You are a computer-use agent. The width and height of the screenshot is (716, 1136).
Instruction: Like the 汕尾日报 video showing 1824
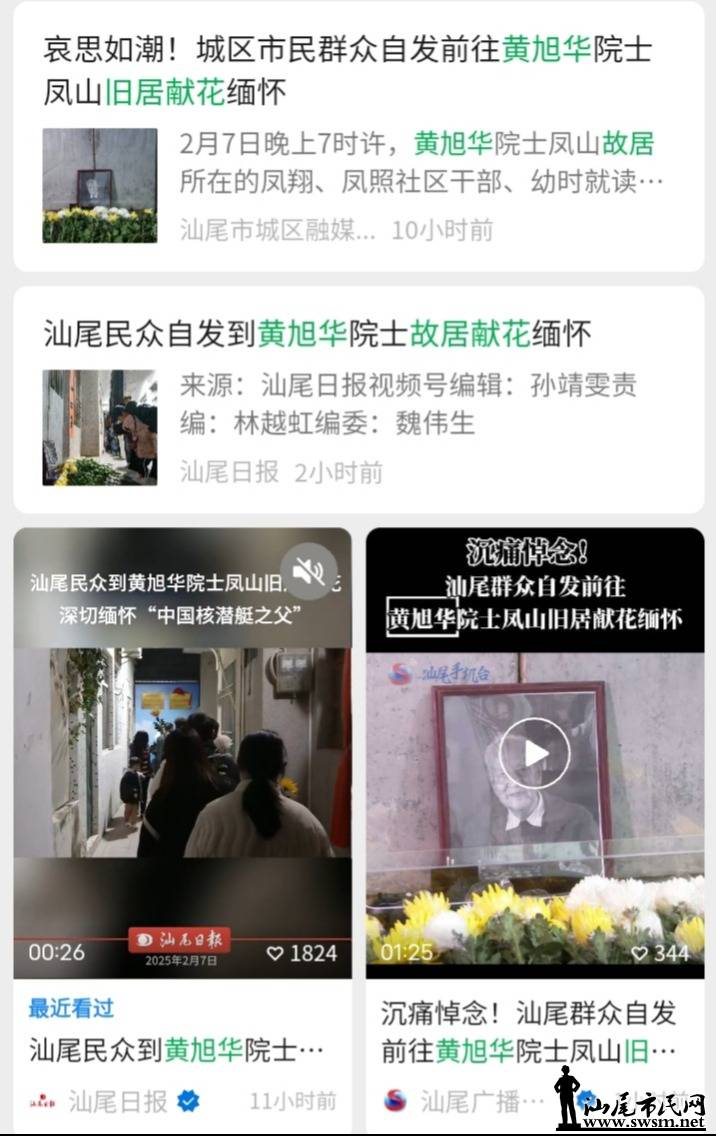coord(275,953)
